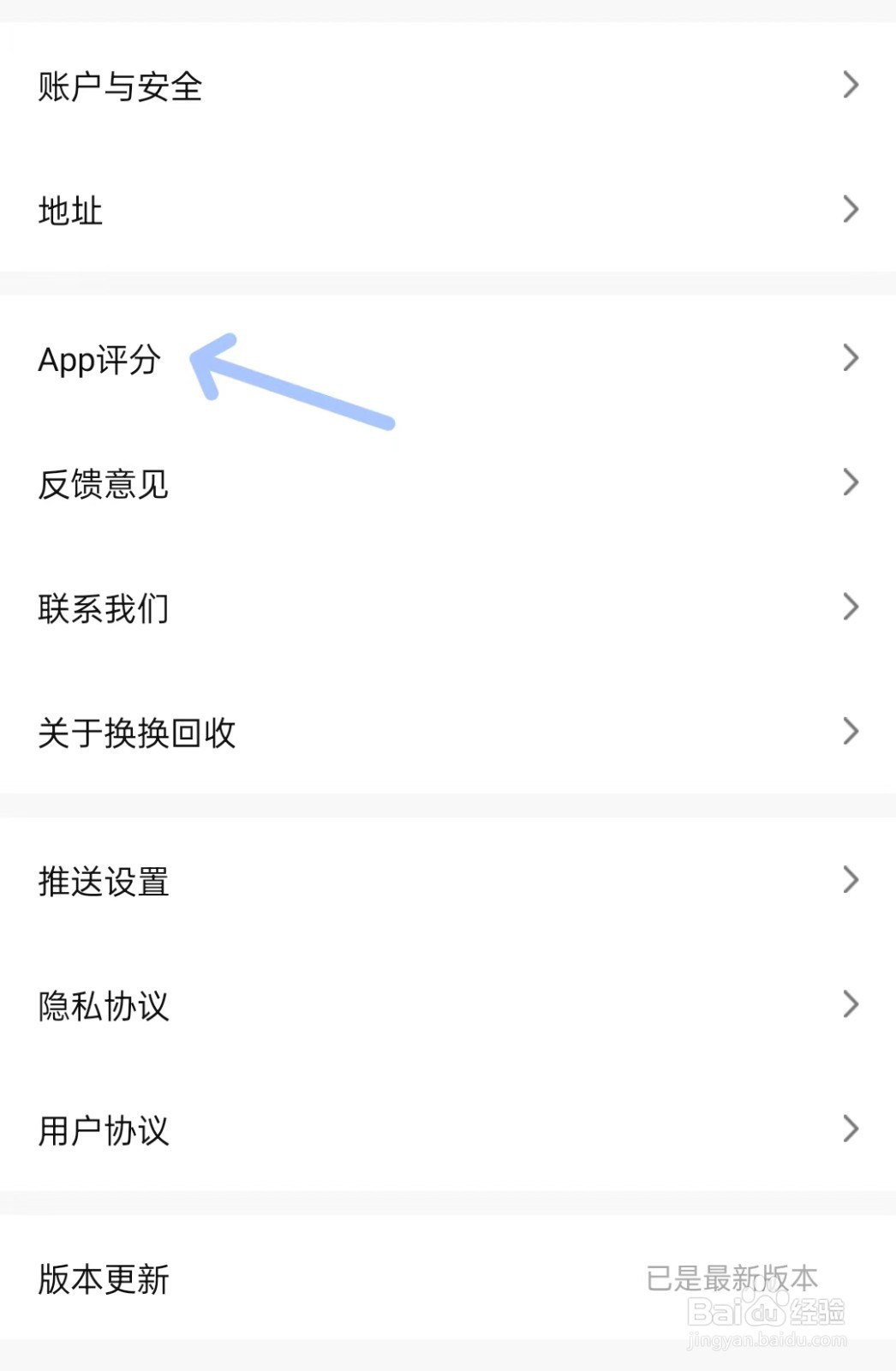Screen dimensions: 896x1371
Task: Click the chevron beside 关于换换回收
Action: [849, 731]
